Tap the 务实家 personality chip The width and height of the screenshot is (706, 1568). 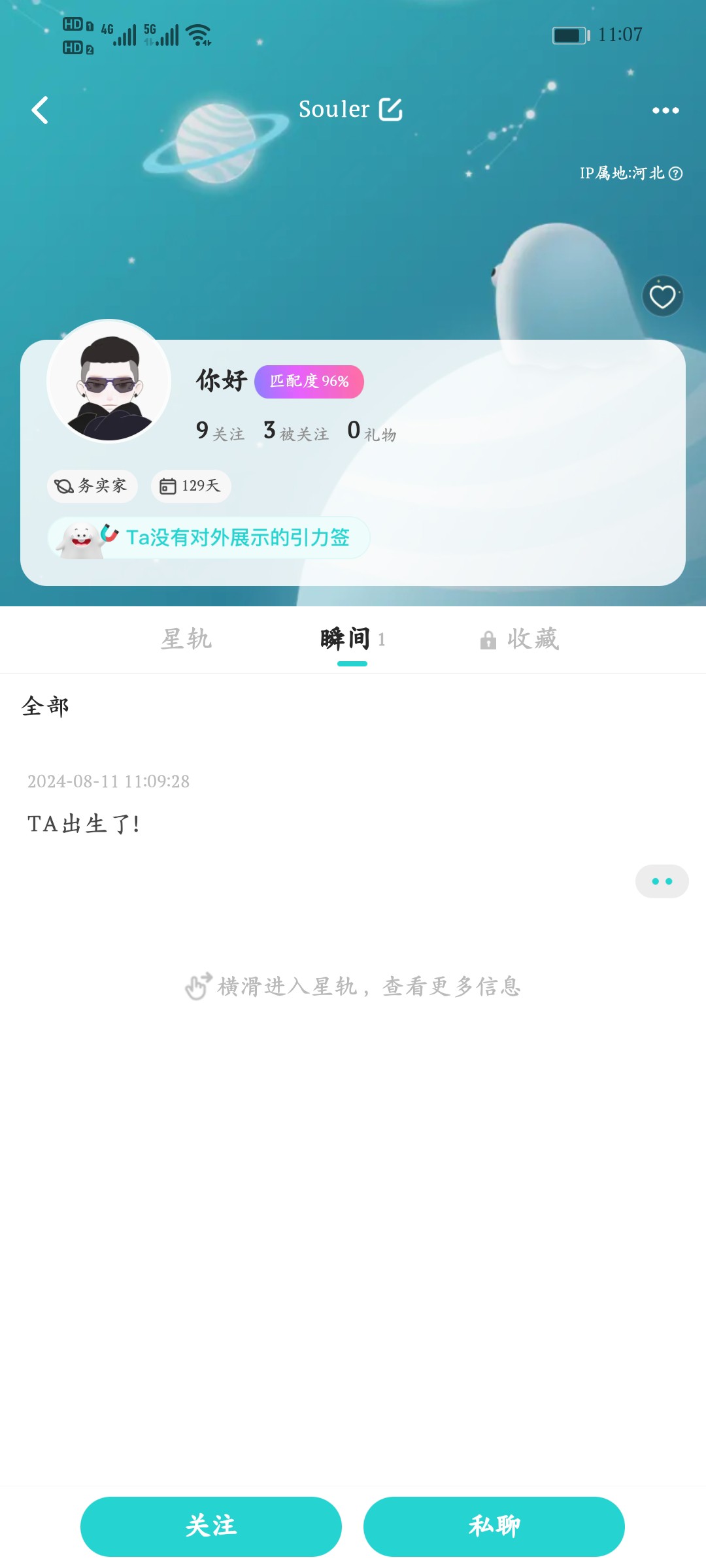click(x=92, y=486)
